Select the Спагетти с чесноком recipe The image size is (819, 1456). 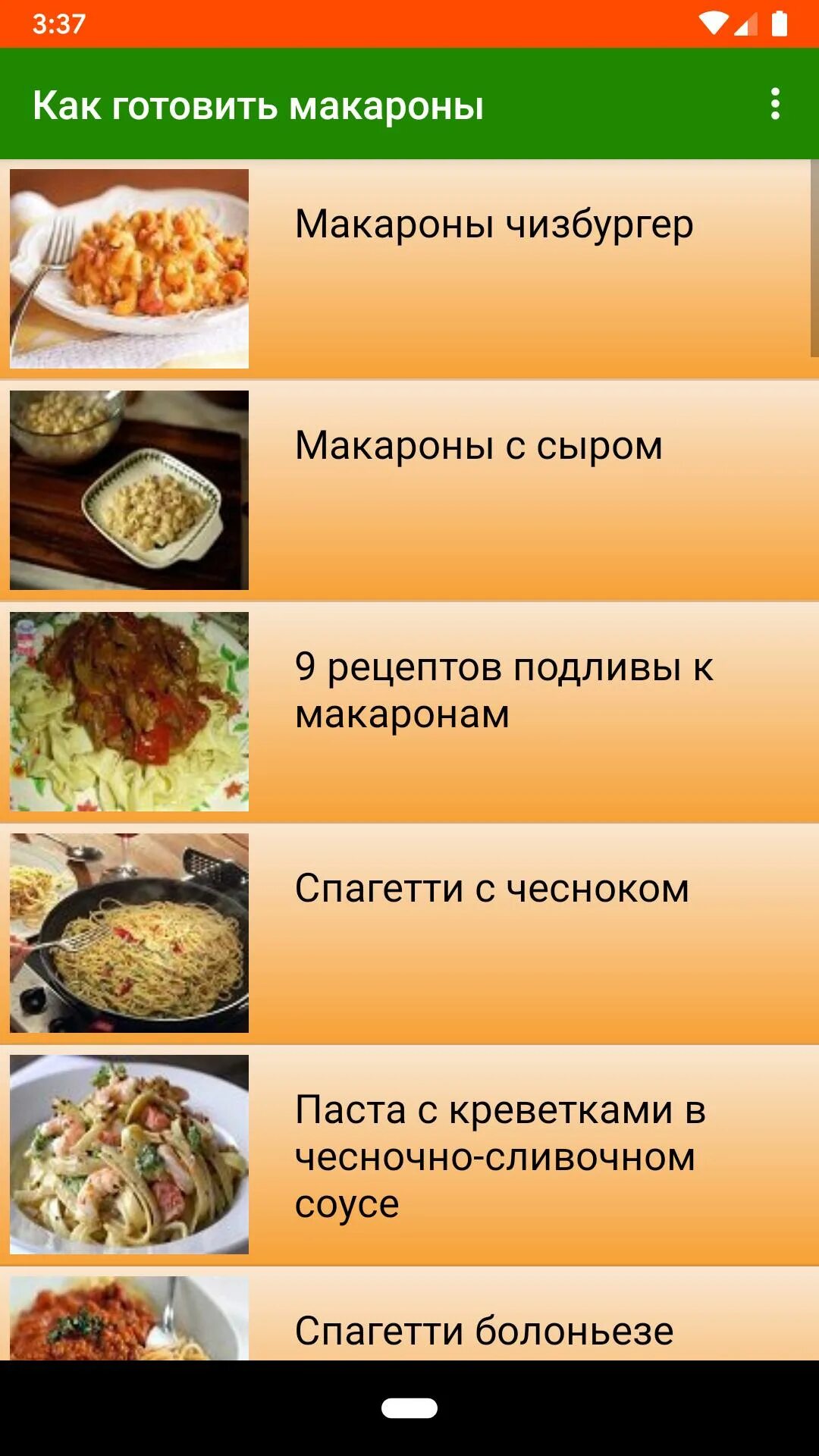point(409,934)
